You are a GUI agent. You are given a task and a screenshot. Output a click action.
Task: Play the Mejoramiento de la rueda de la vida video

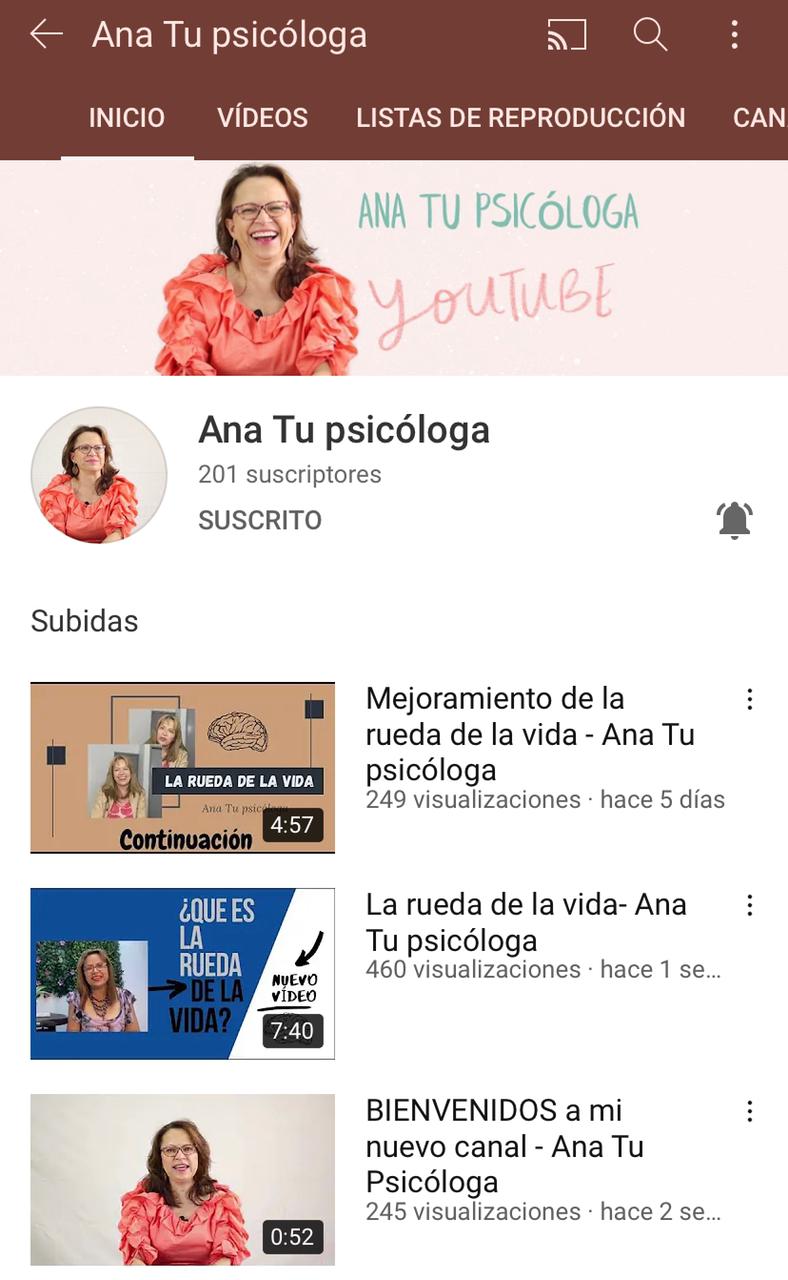pyautogui.click(x=183, y=768)
